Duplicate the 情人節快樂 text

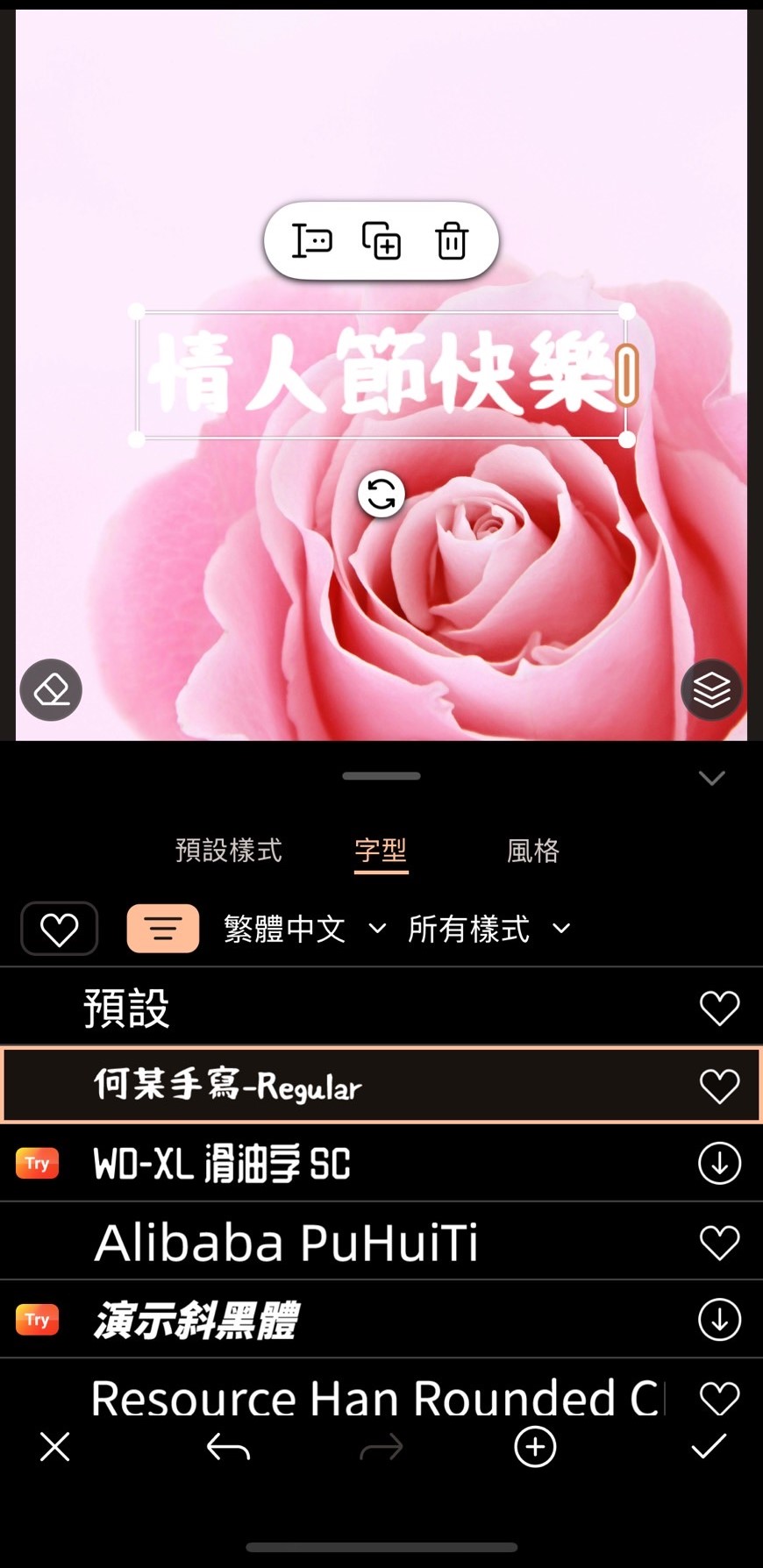point(381,241)
